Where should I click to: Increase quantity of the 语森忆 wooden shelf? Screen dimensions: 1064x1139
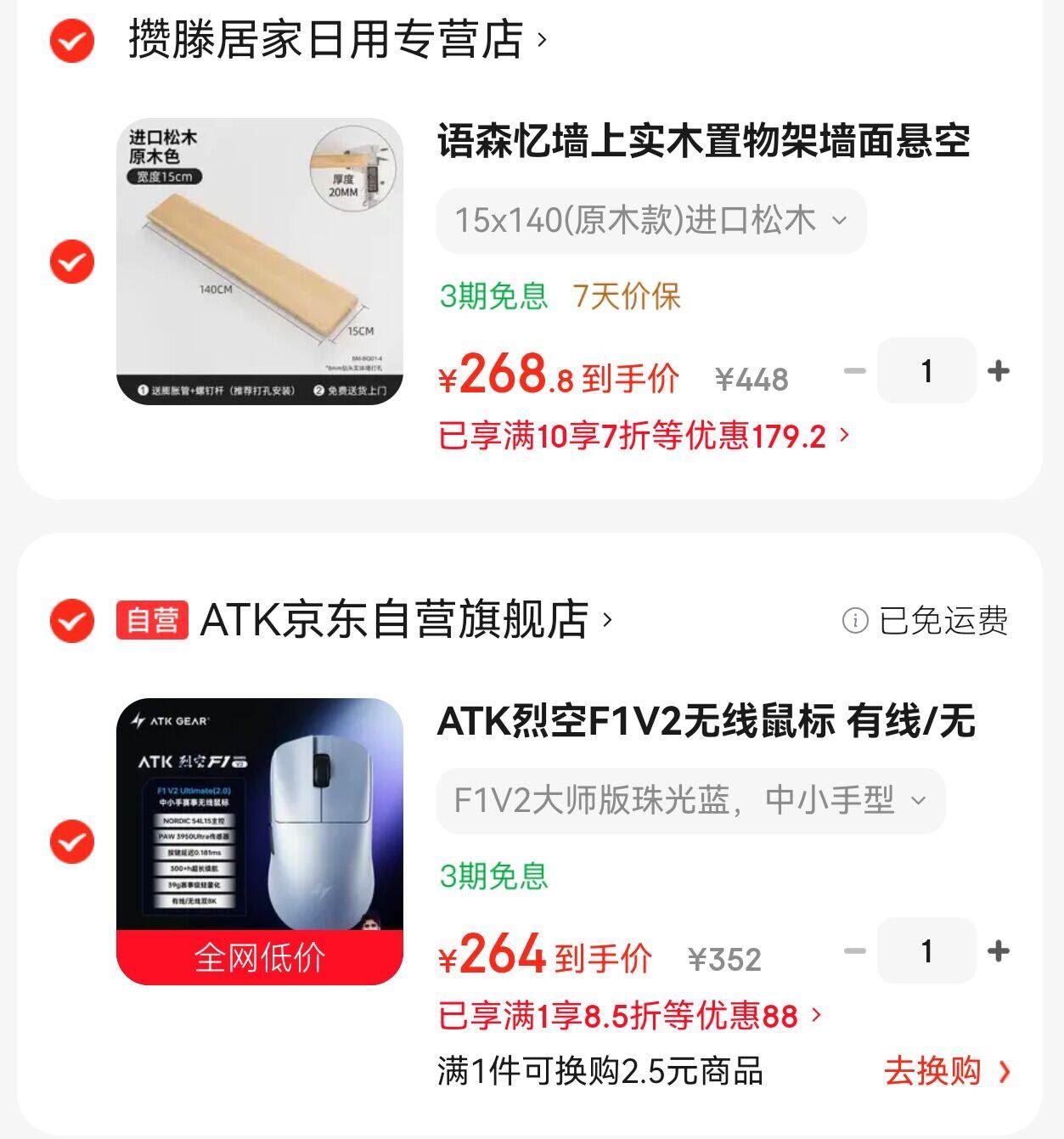tap(999, 371)
